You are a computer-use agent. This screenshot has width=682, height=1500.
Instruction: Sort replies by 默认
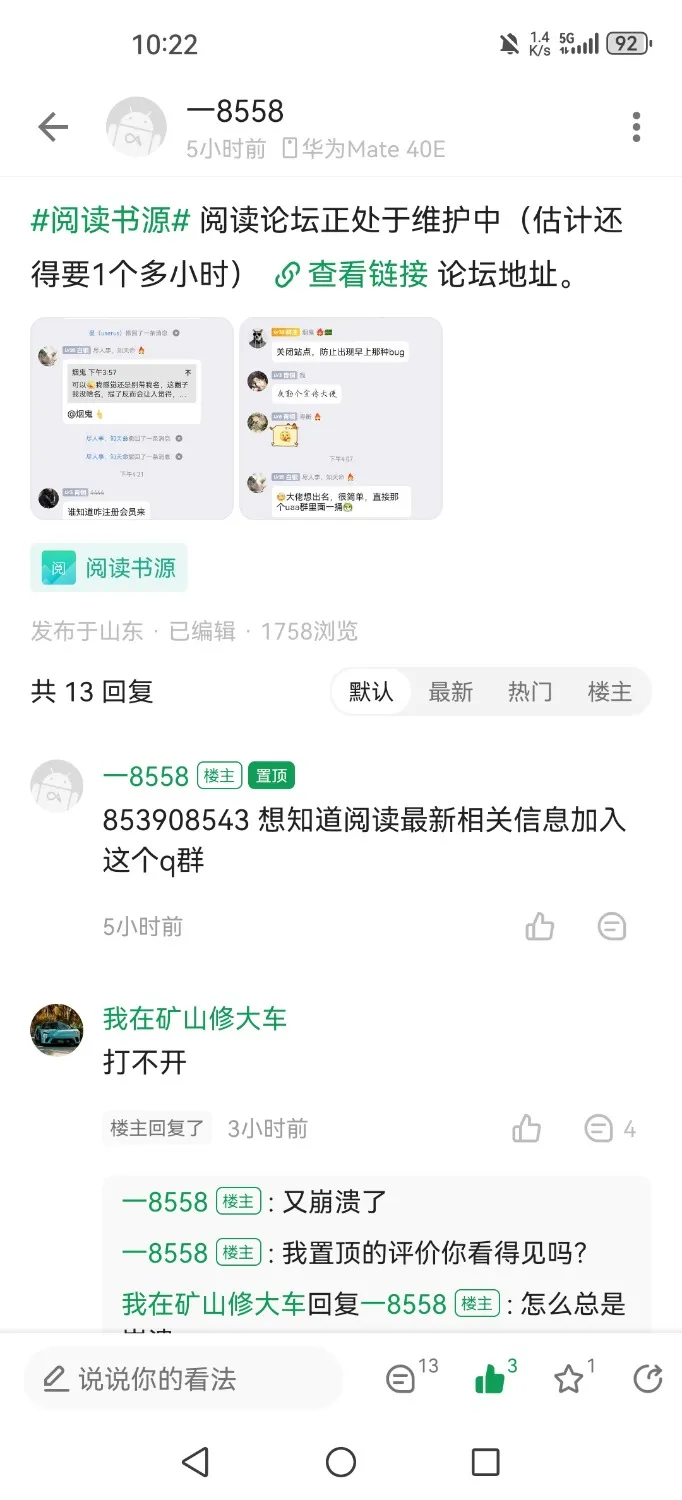[x=371, y=691]
